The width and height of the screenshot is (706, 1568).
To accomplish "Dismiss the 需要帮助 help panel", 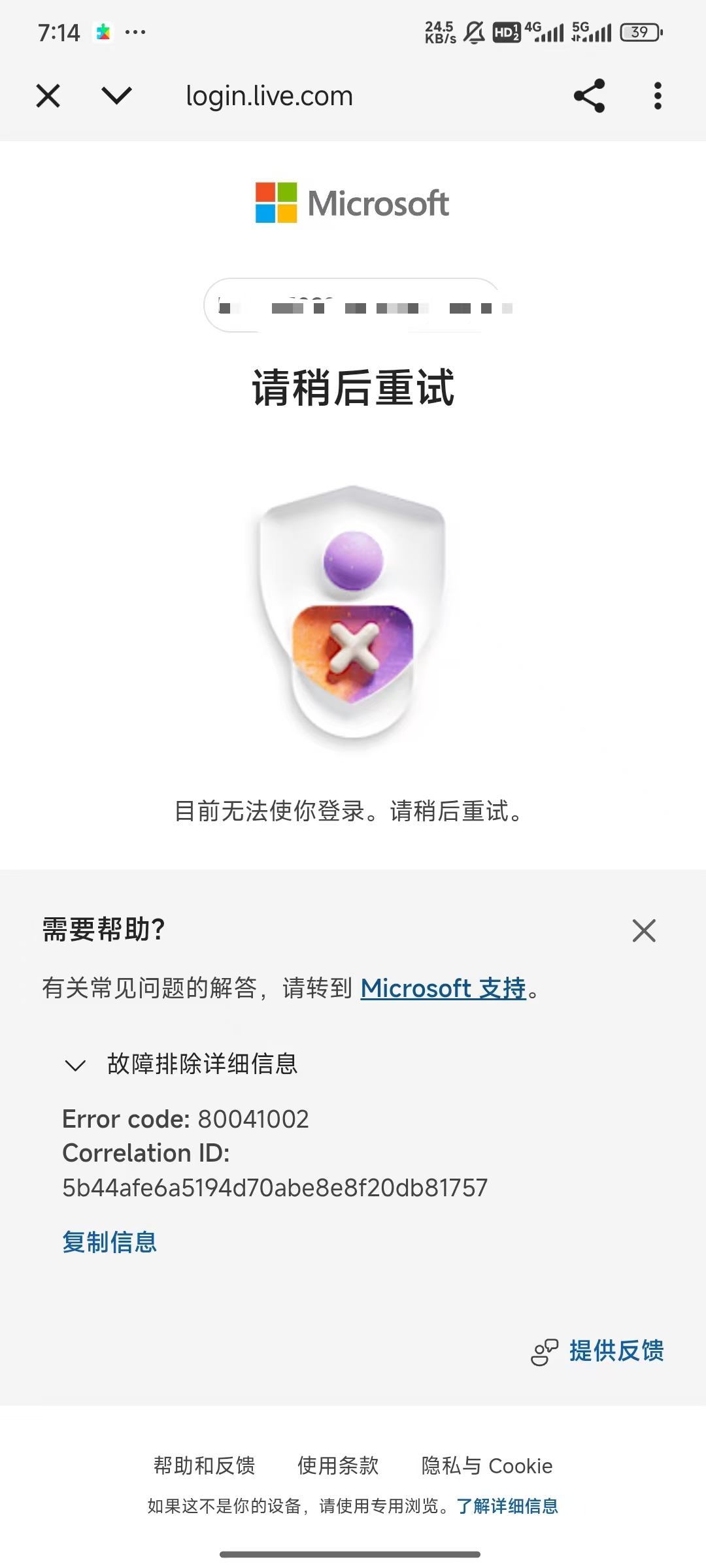I will tap(644, 930).
